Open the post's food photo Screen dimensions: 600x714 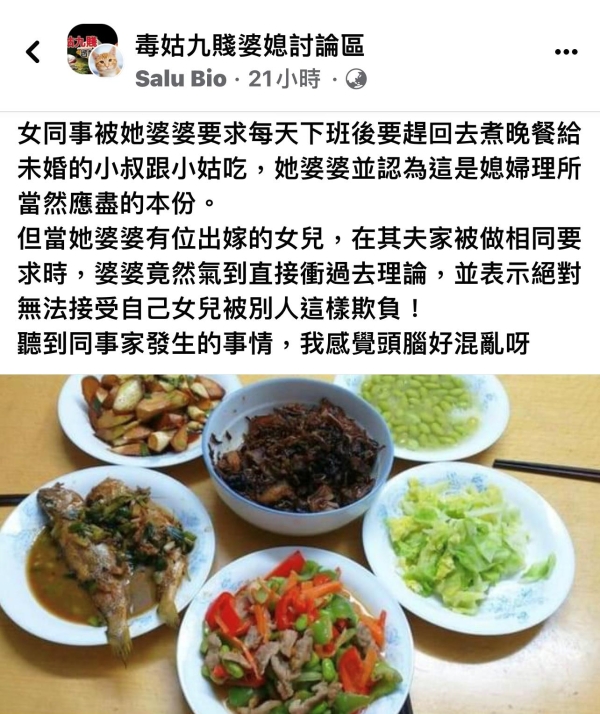300,544
